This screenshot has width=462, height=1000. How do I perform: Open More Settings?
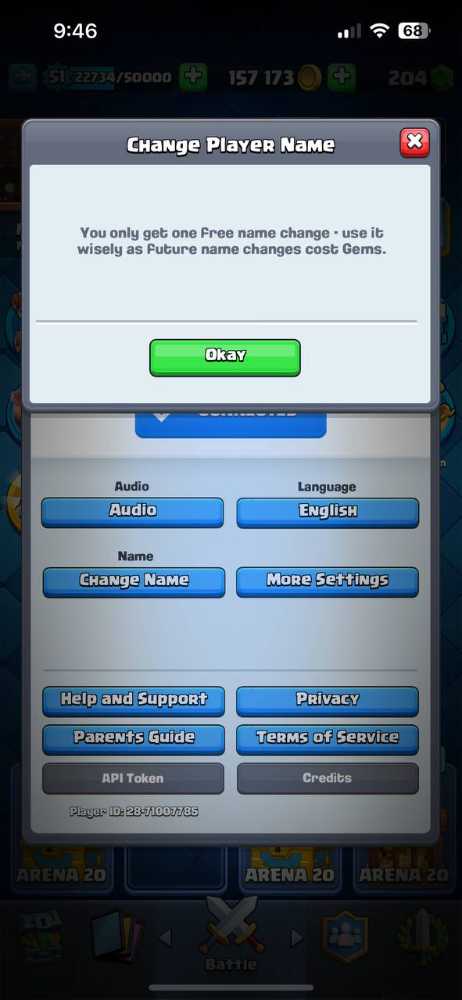(x=327, y=582)
